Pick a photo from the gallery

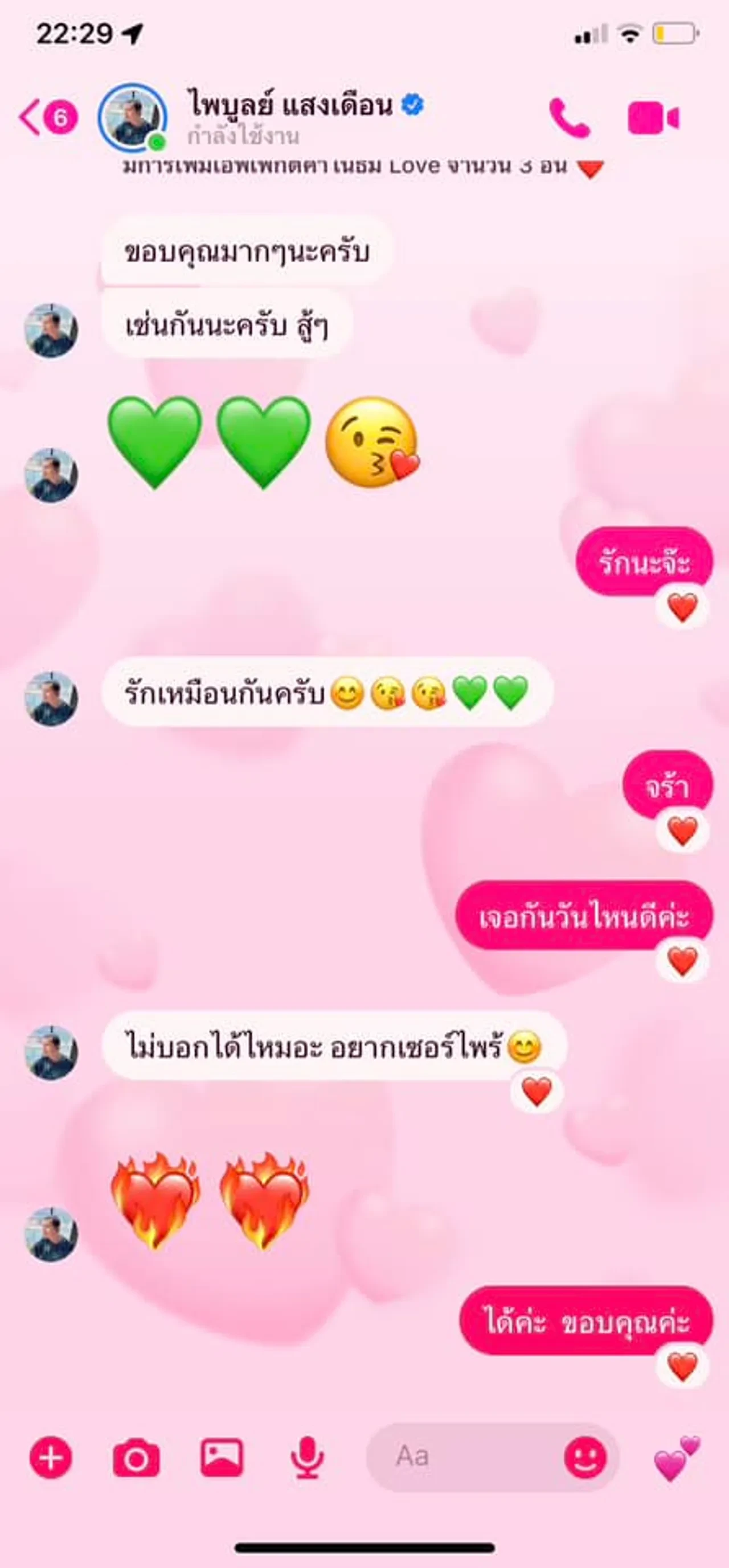tap(222, 1457)
